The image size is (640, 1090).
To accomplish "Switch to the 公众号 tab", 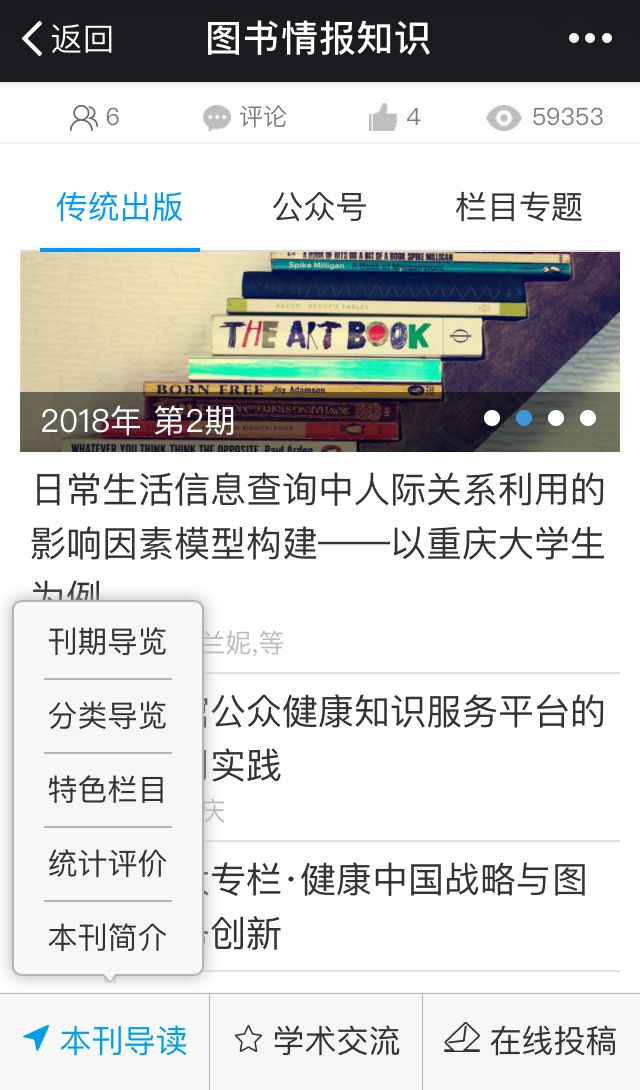I will point(319,207).
